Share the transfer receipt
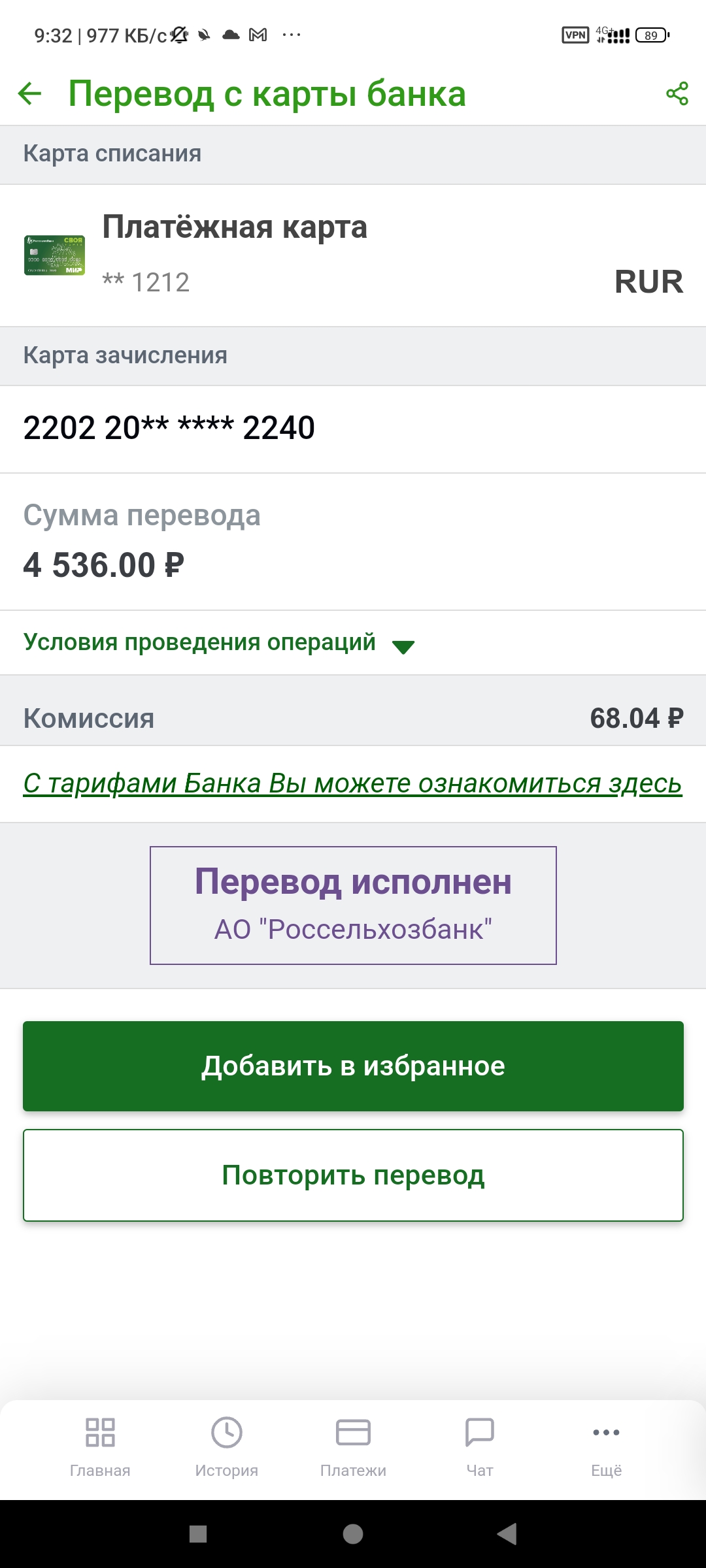Image resolution: width=706 pixels, height=1568 pixels. click(677, 93)
